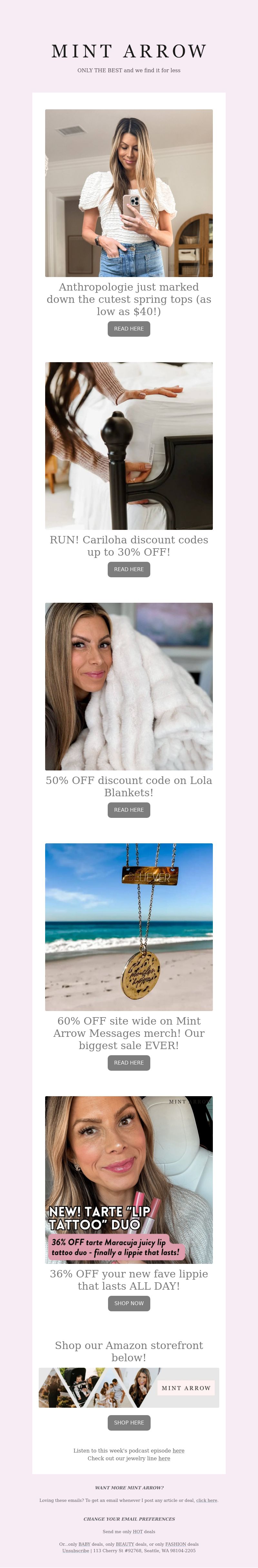This screenshot has width=258, height=1568.
Task: Open the Cariloha discount codes Read Here button
Action: pos(129,569)
